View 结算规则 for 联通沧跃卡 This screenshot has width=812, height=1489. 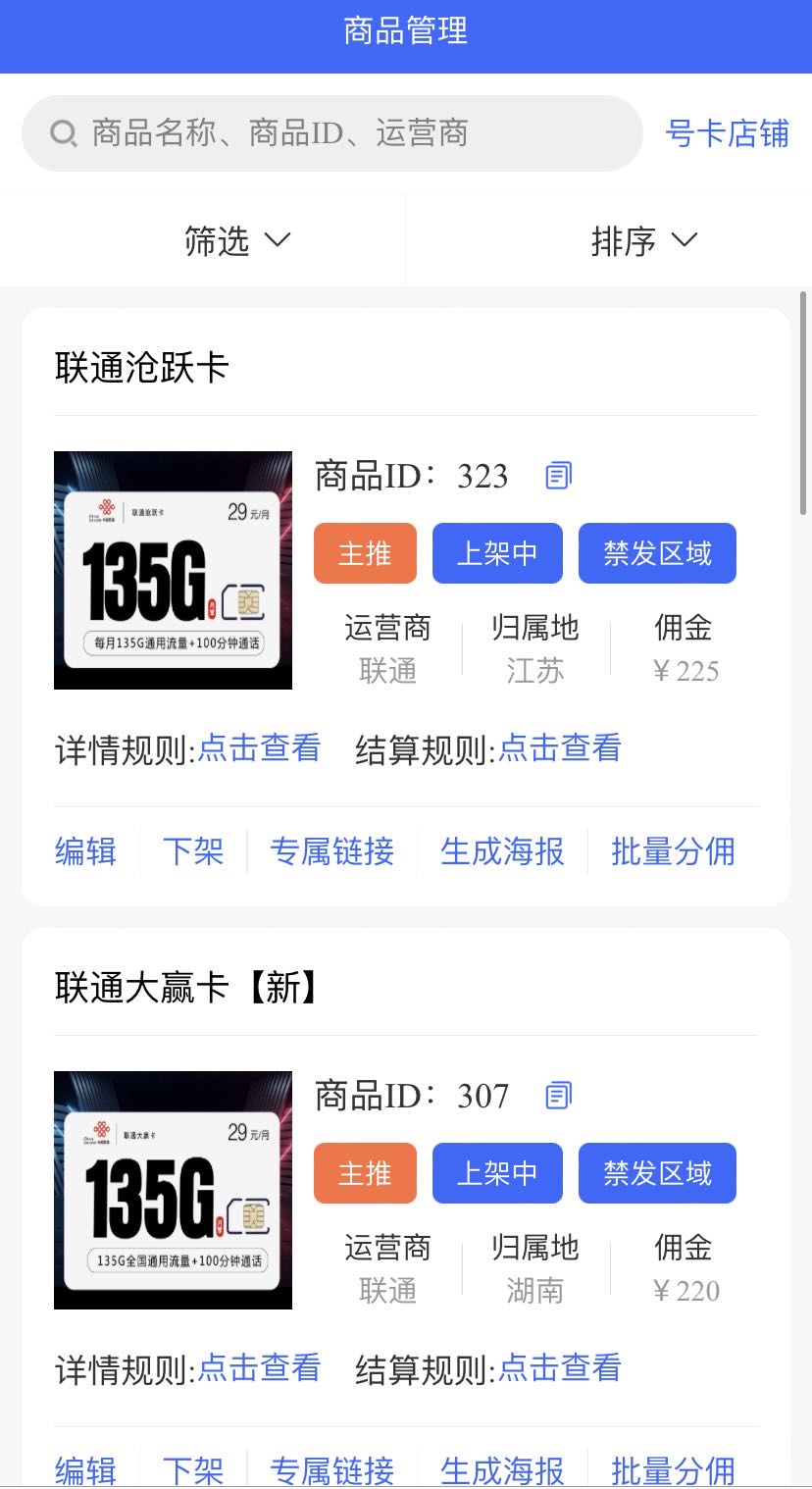(x=559, y=748)
